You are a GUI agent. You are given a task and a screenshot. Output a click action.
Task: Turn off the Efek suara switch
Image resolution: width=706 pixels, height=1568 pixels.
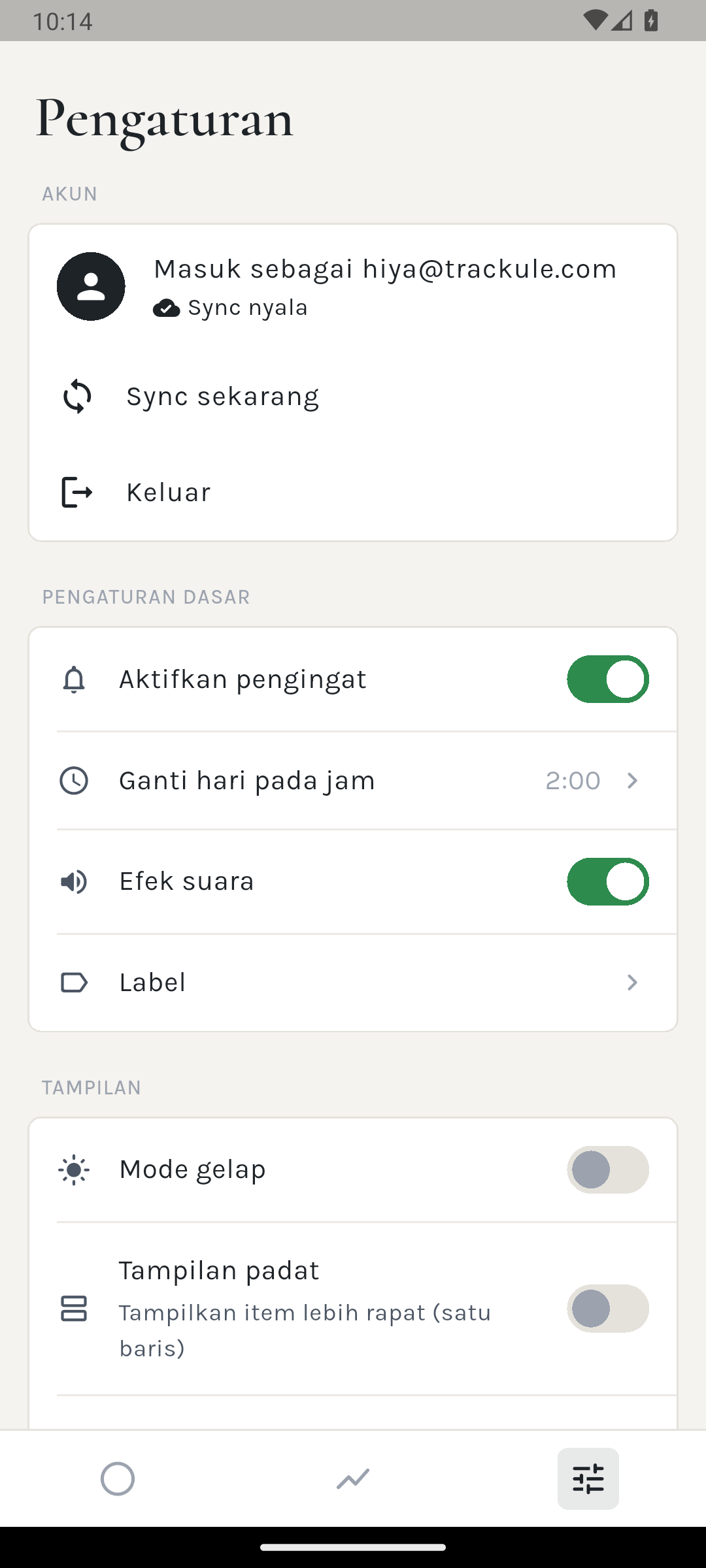coord(607,881)
